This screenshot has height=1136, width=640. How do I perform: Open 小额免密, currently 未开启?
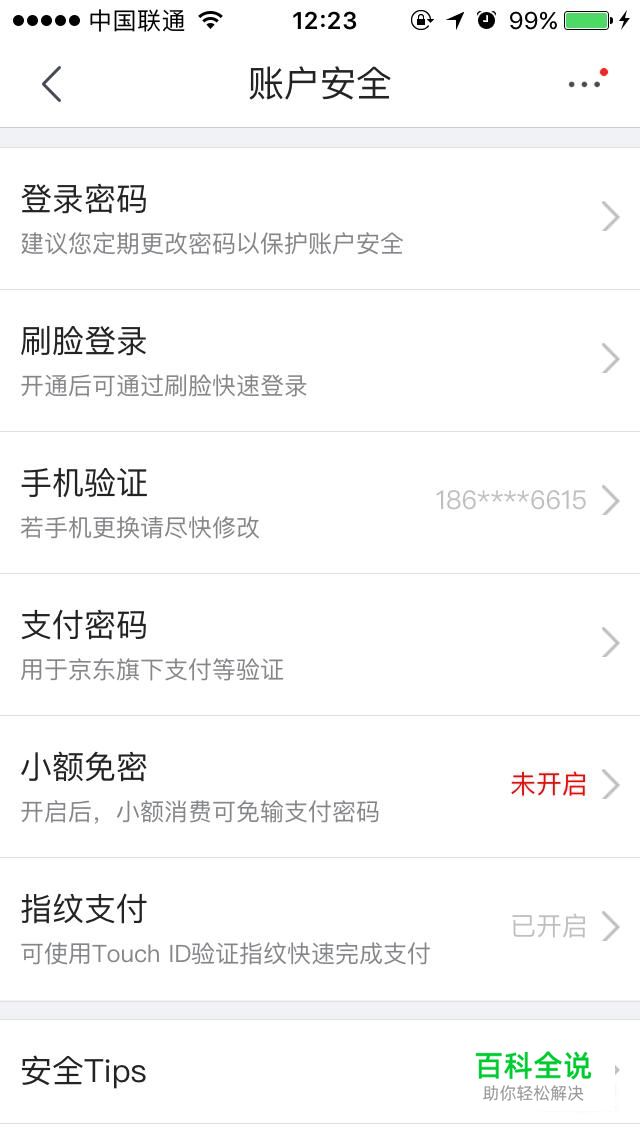[x=320, y=786]
